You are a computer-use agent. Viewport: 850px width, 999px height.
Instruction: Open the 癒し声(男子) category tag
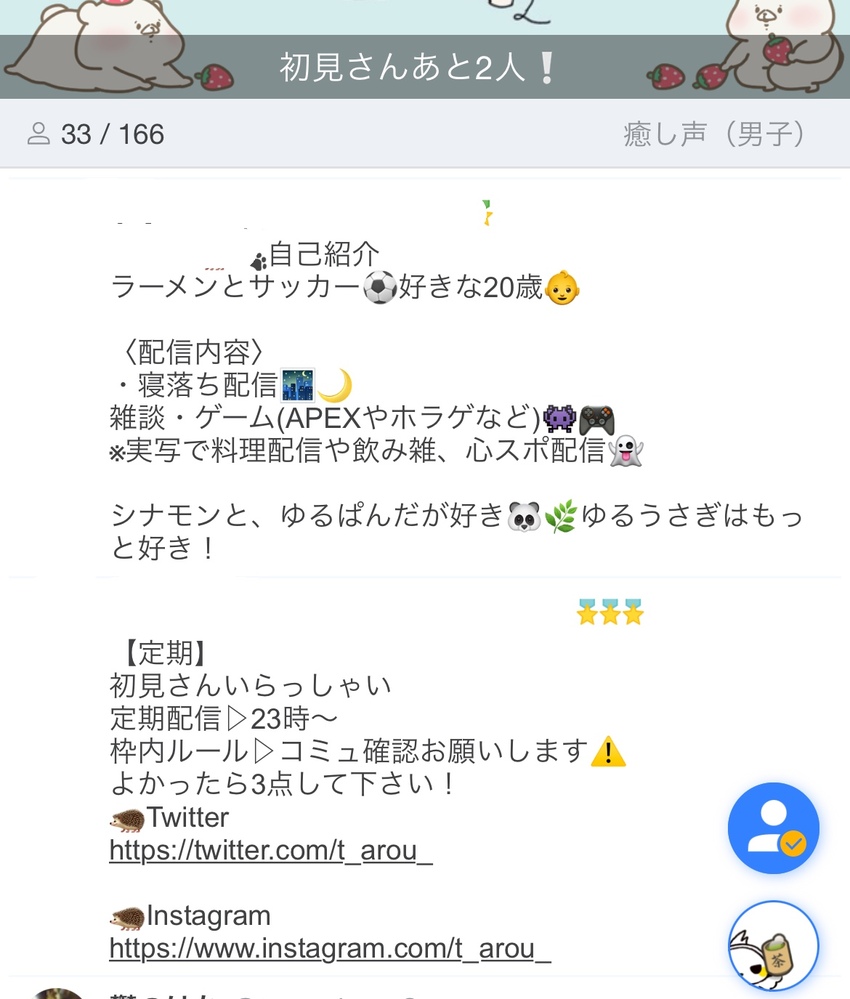point(714,134)
